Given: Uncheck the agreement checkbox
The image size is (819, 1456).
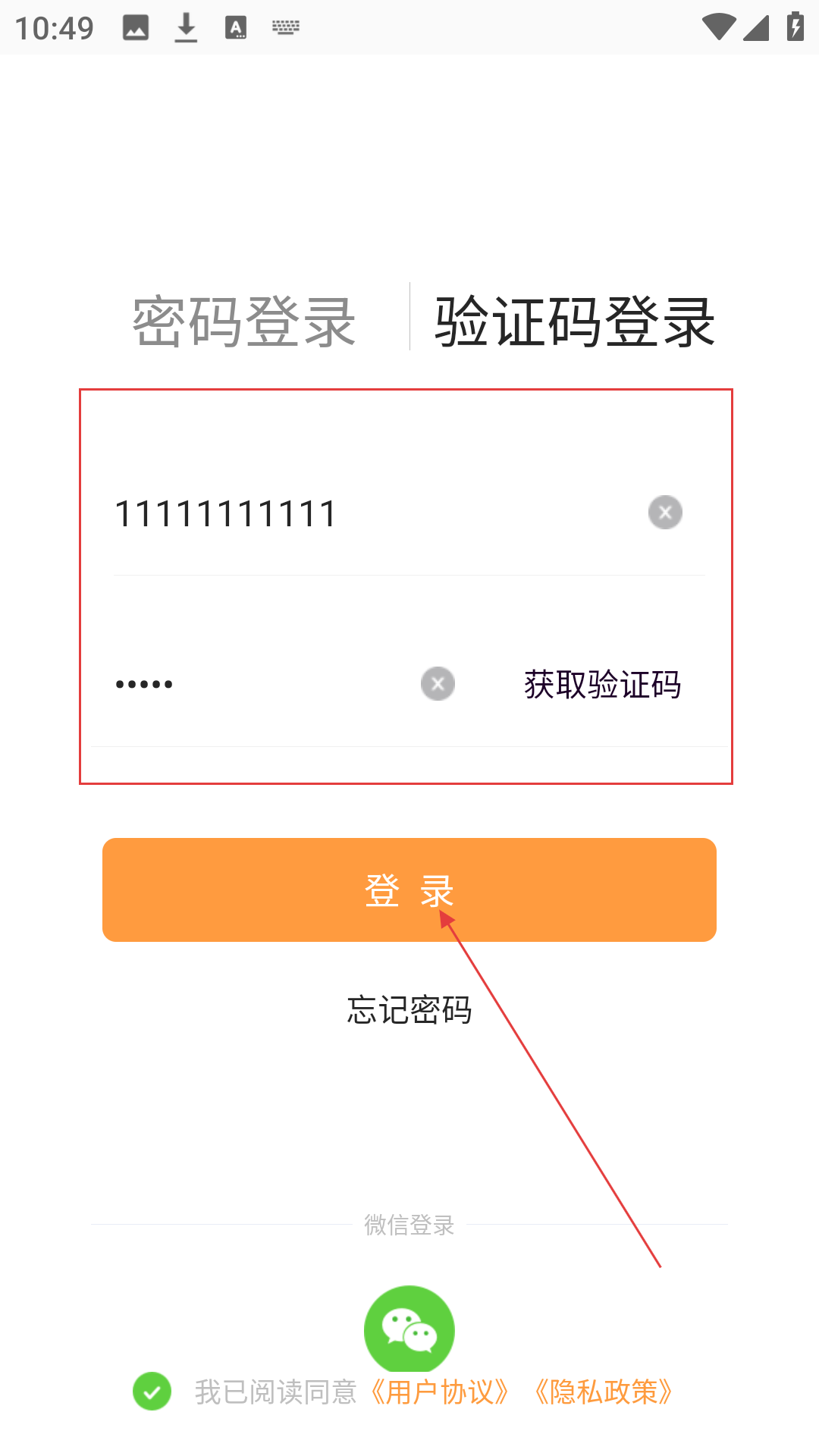Looking at the screenshot, I should [x=152, y=1392].
